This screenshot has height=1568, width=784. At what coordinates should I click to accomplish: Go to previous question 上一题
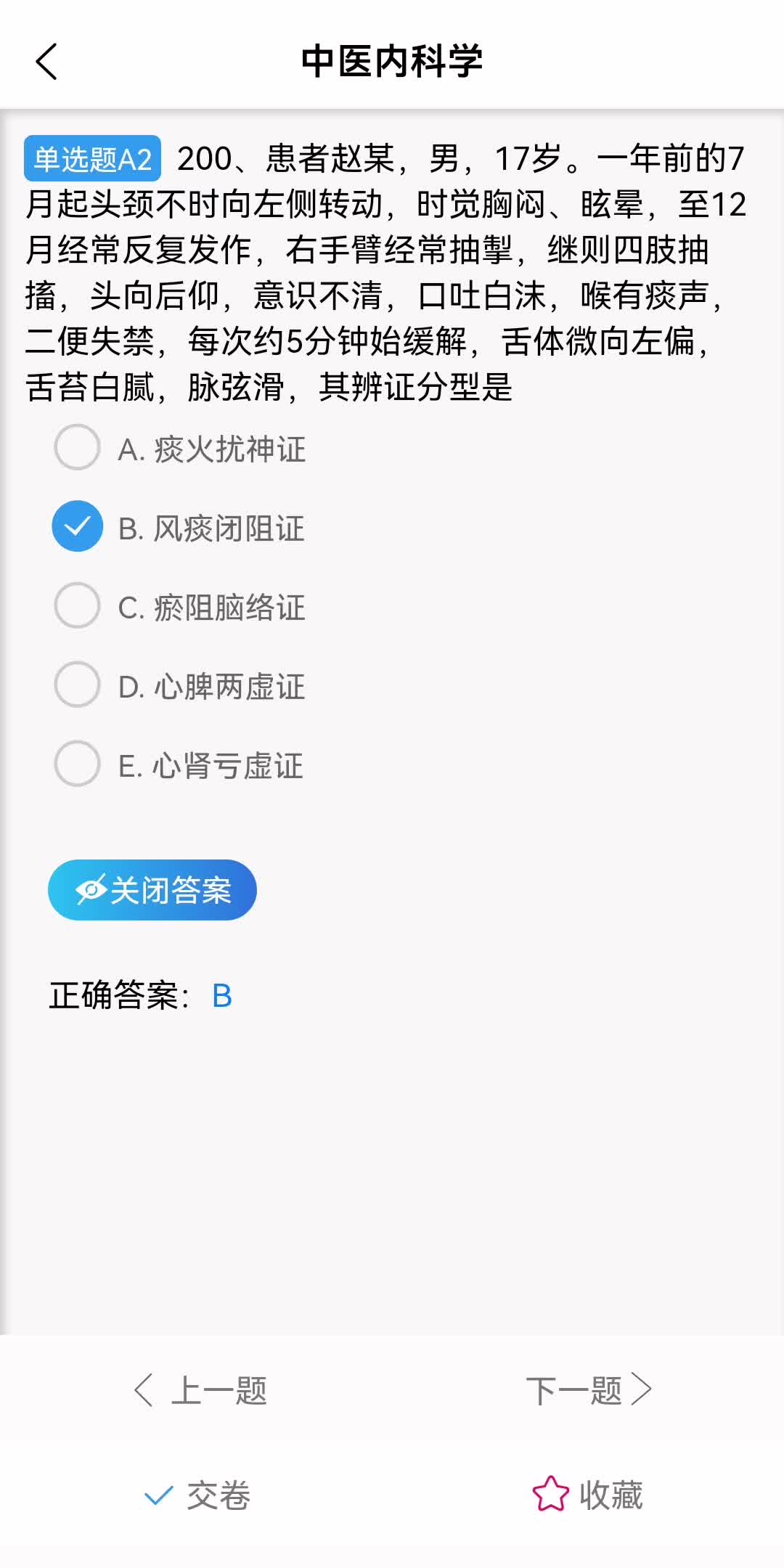[x=201, y=1391]
